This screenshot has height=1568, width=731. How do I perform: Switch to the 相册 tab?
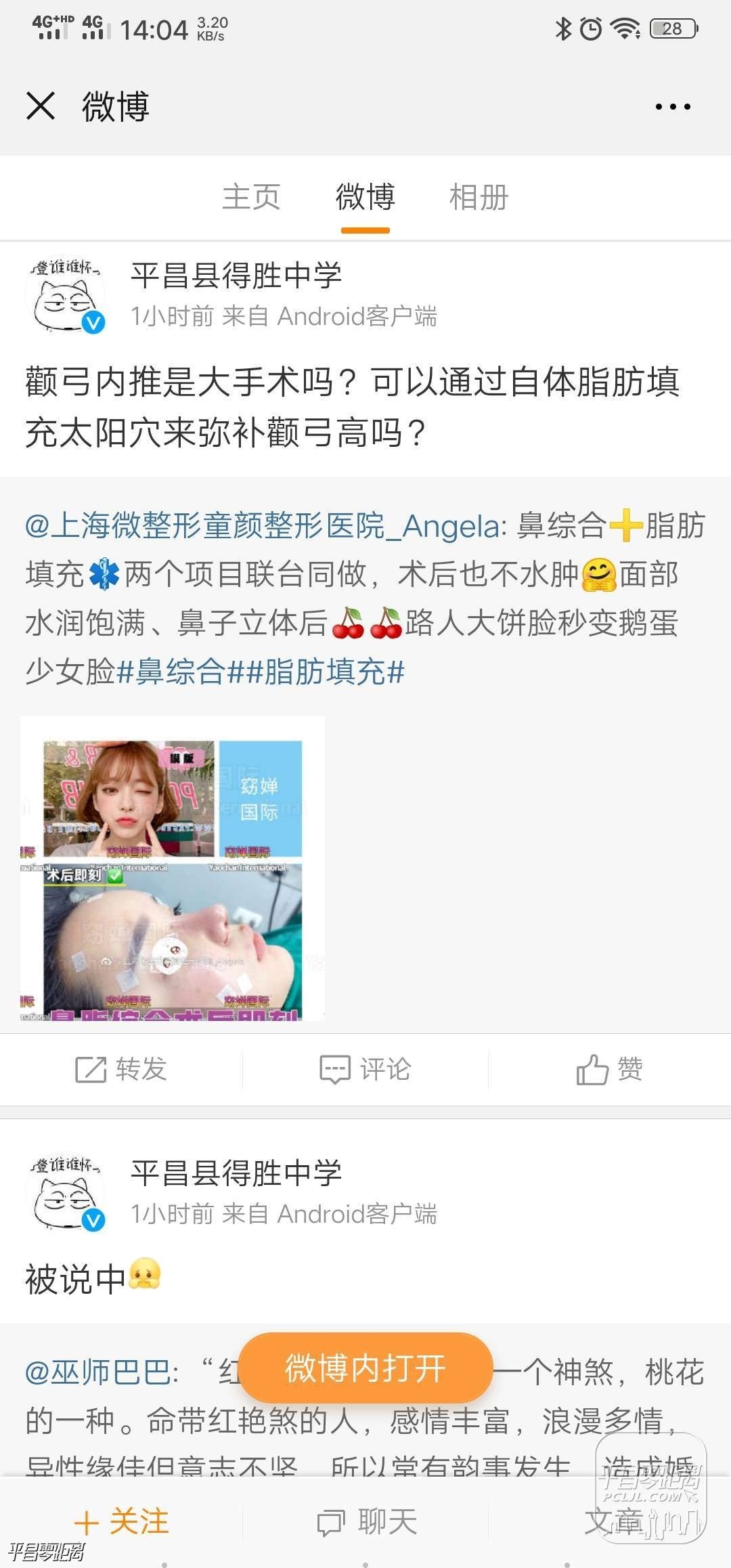479,197
